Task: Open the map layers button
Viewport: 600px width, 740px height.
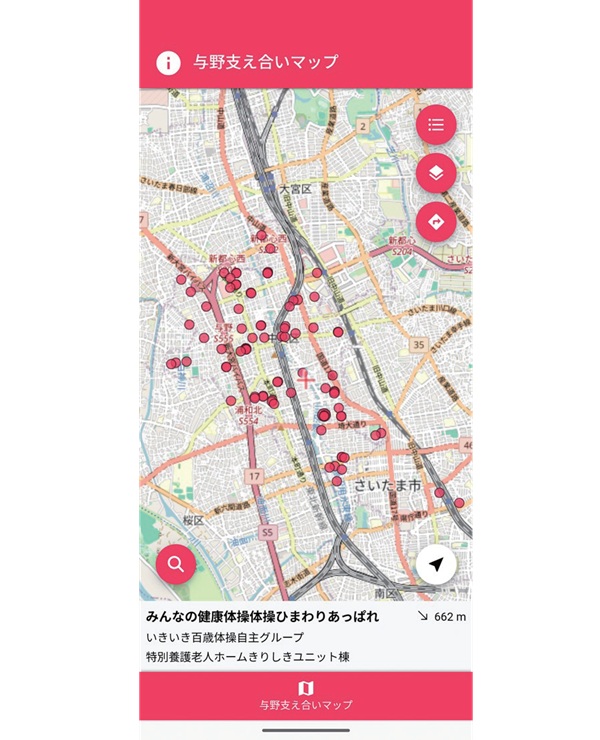Action: [436, 173]
